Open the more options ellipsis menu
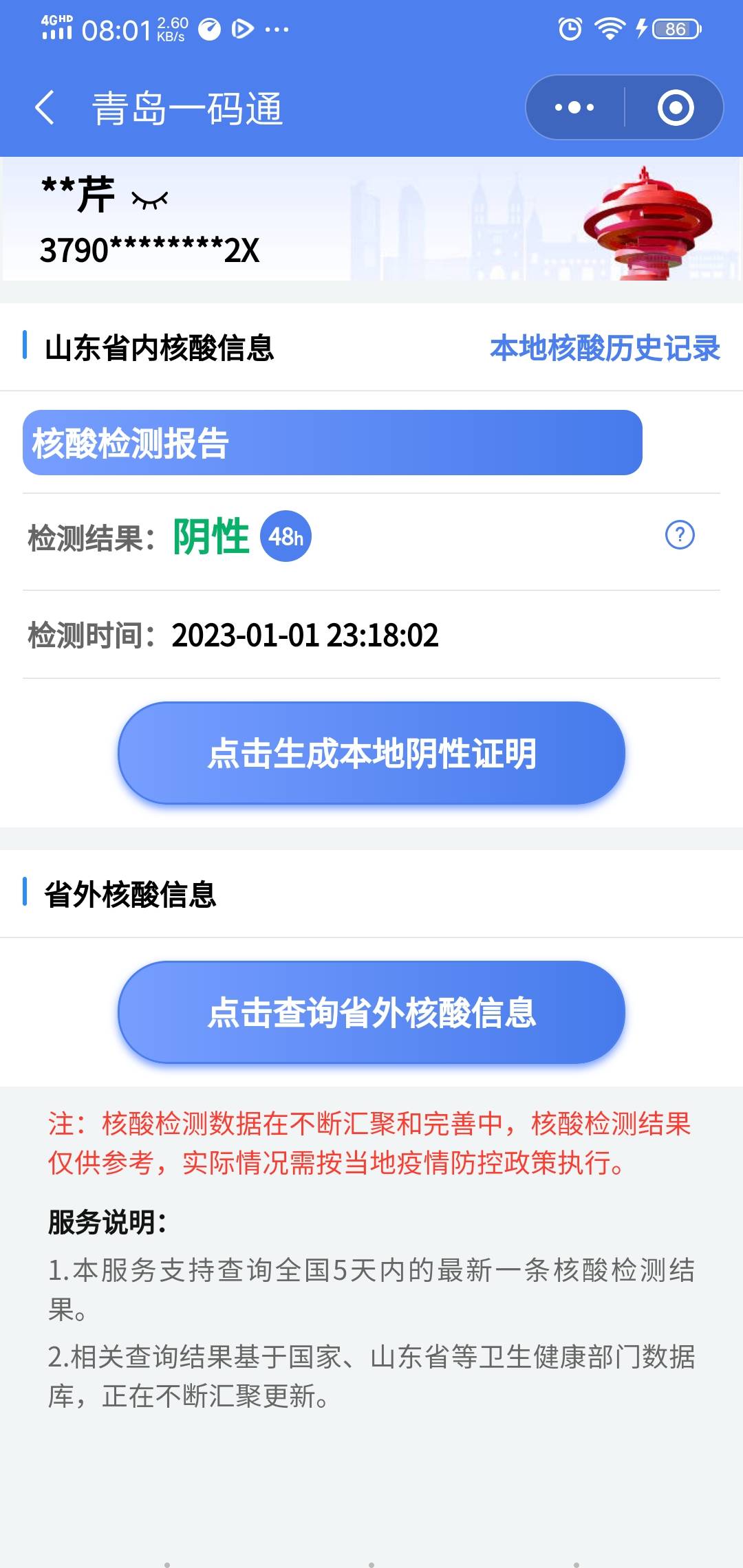The width and height of the screenshot is (743, 1568). 570,107
